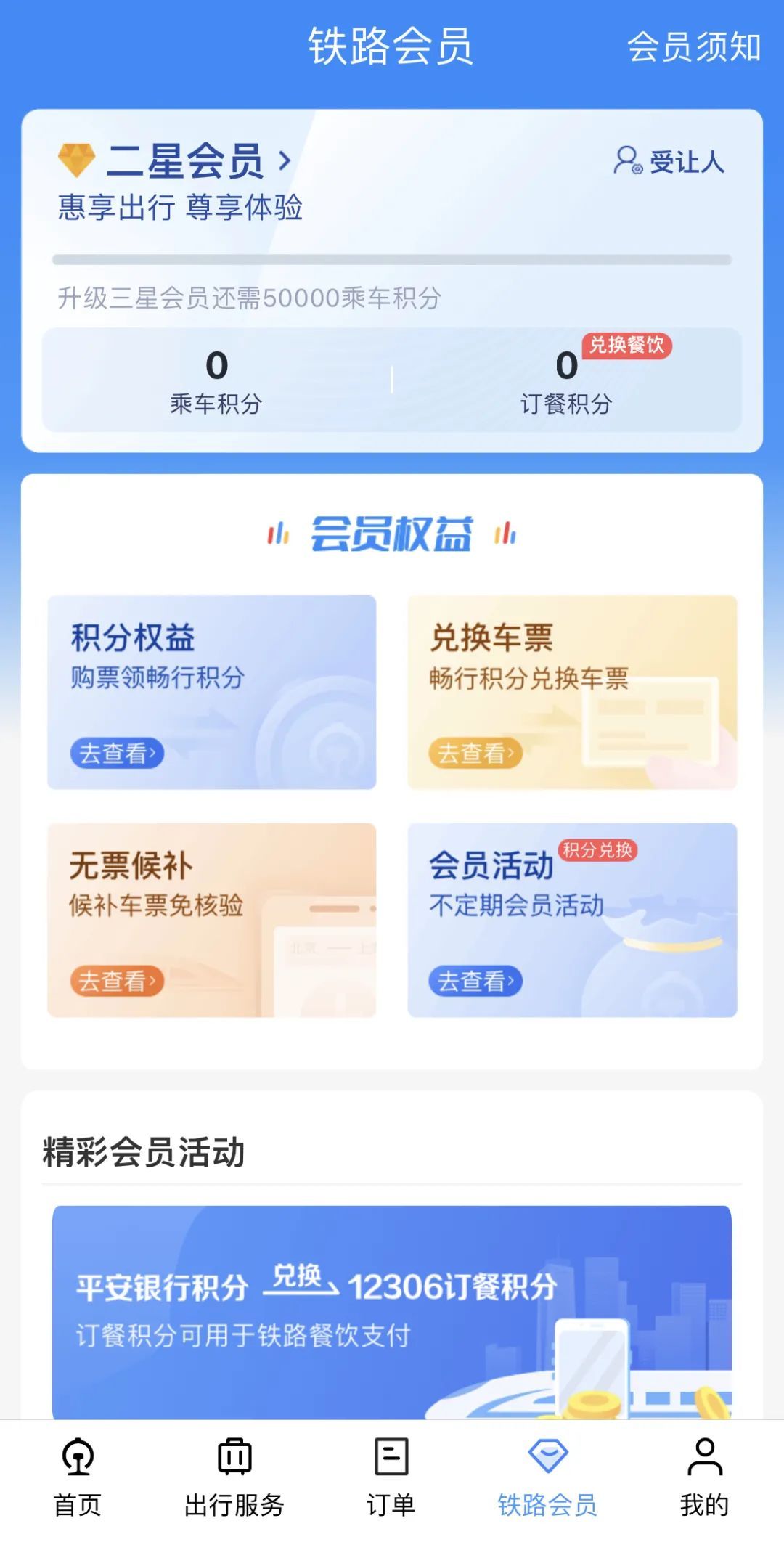Viewport: 784px width, 1550px height.
Task: Expand 二星会员 level details
Action: click(x=185, y=160)
